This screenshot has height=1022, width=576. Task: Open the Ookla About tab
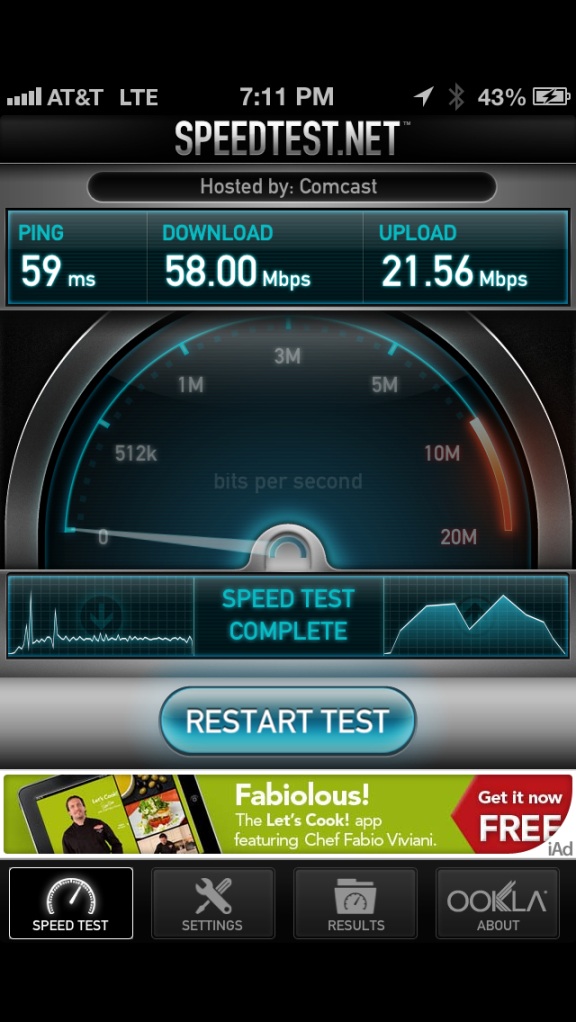coord(498,903)
